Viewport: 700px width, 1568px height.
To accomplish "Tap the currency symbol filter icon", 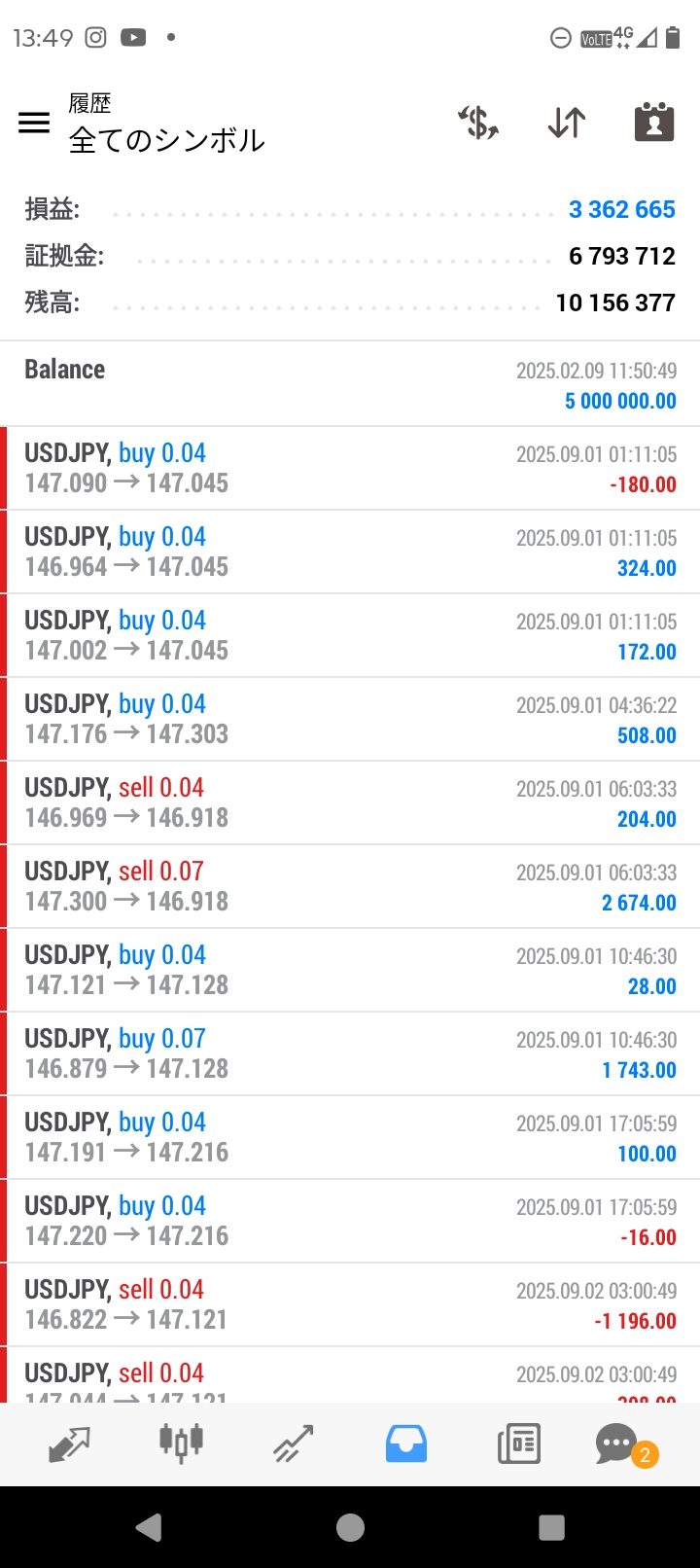I will 478,123.
